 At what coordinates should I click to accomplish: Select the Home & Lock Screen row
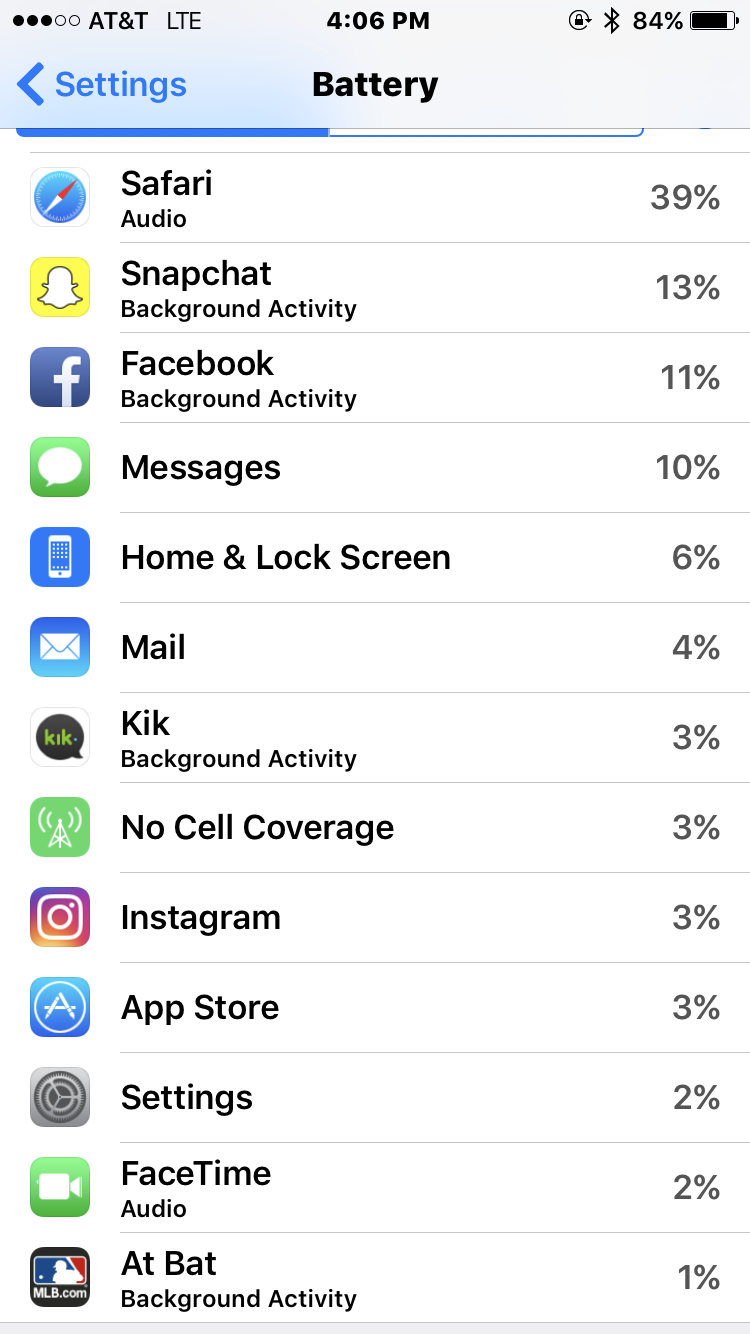click(375, 558)
